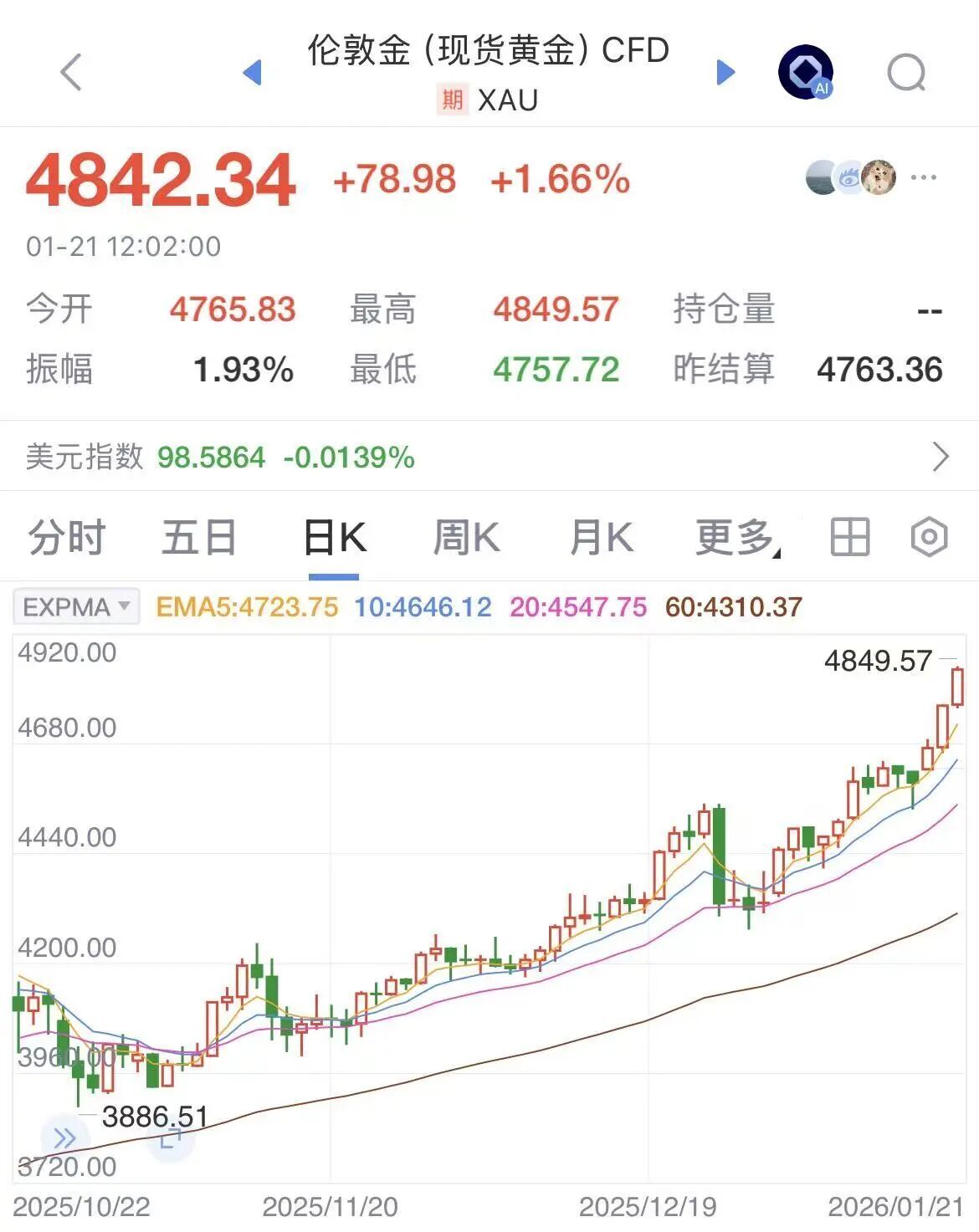Open the EXPMA indicator dropdown

tap(76, 606)
